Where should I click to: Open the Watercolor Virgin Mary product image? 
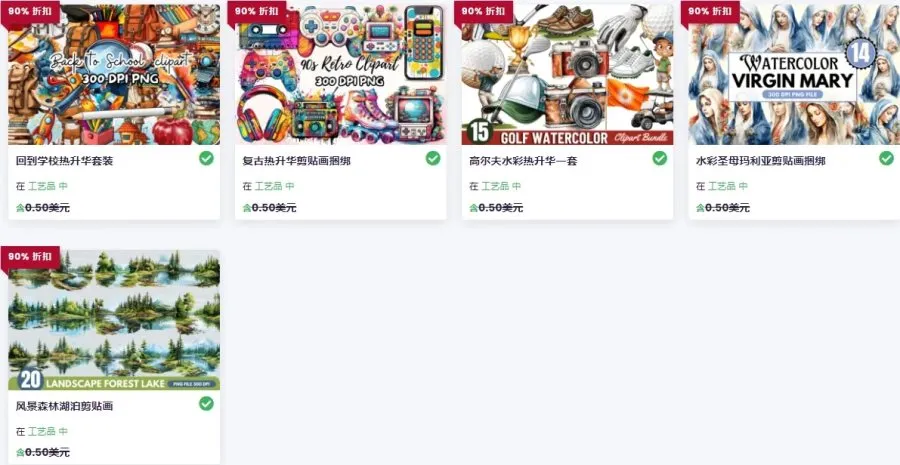(794, 75)
